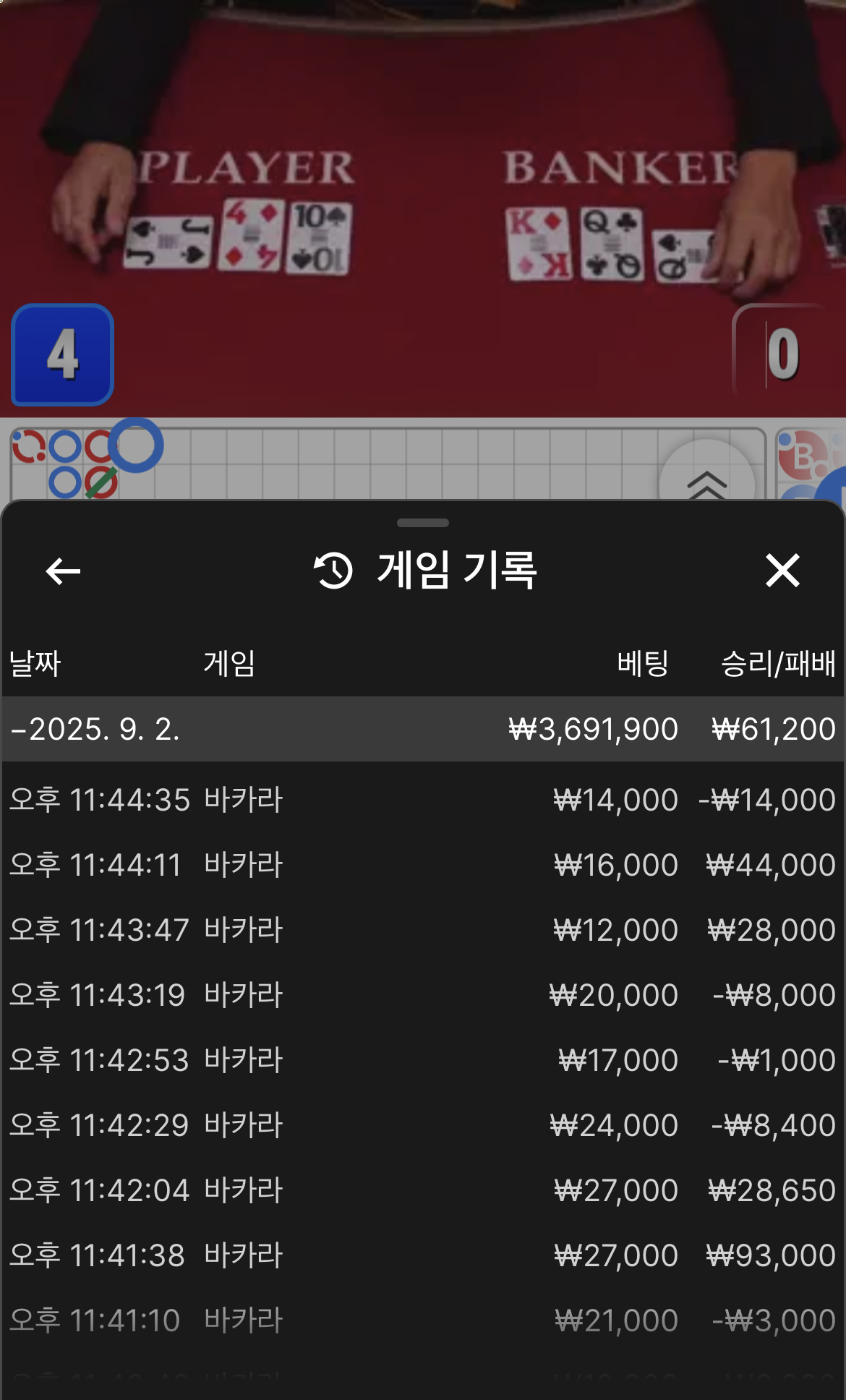This screenshot has width=846, height=1400.
Task: Open the 오후 11:44:35 바카라 record
Action: [x=422, y=800]
